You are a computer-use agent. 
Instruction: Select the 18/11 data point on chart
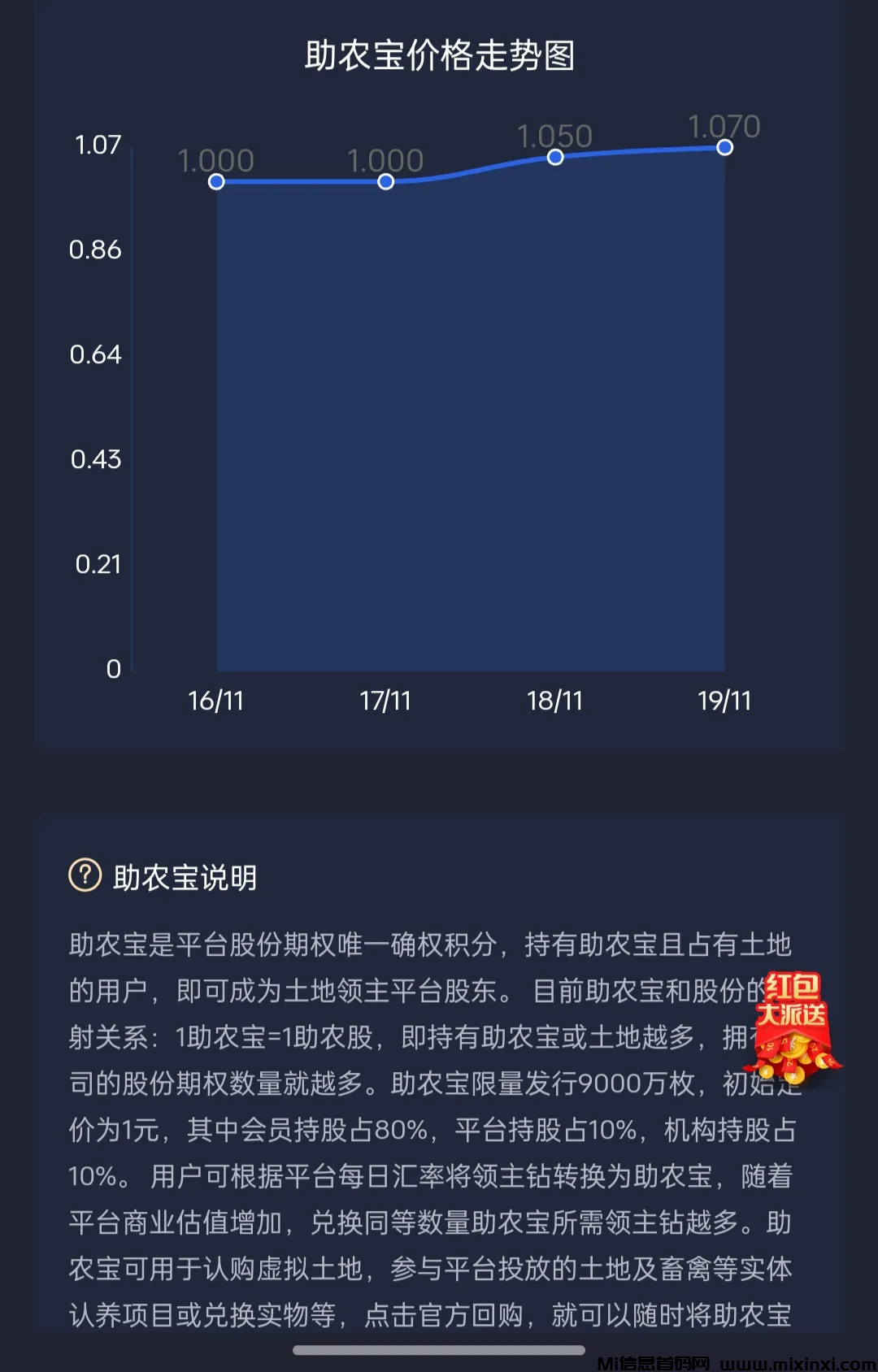click(x=555, y=157)
